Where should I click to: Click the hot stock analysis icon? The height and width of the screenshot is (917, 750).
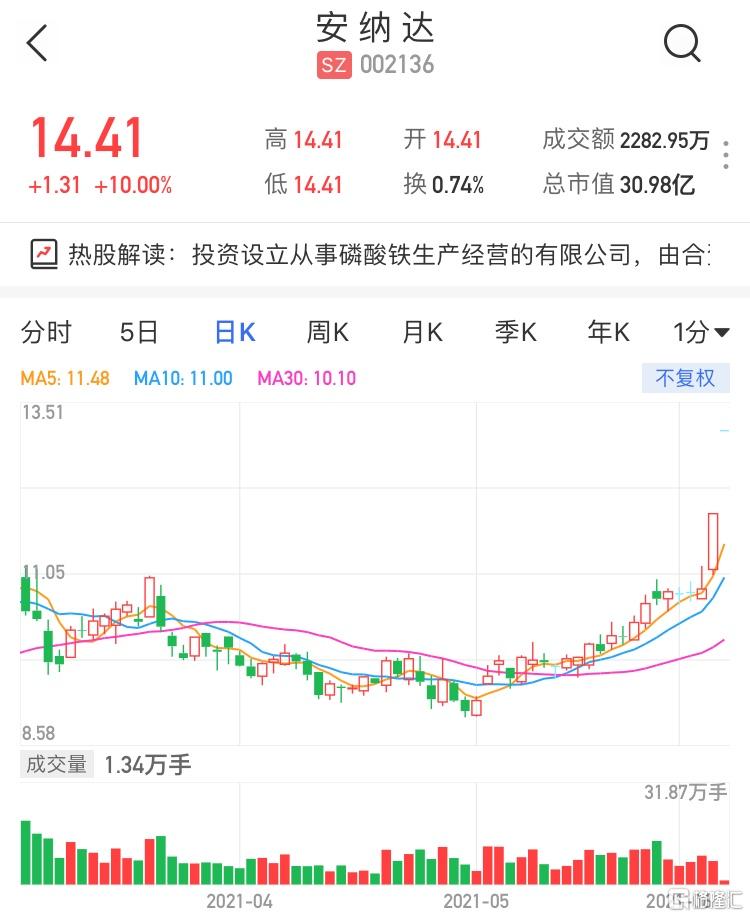point(42,256)
